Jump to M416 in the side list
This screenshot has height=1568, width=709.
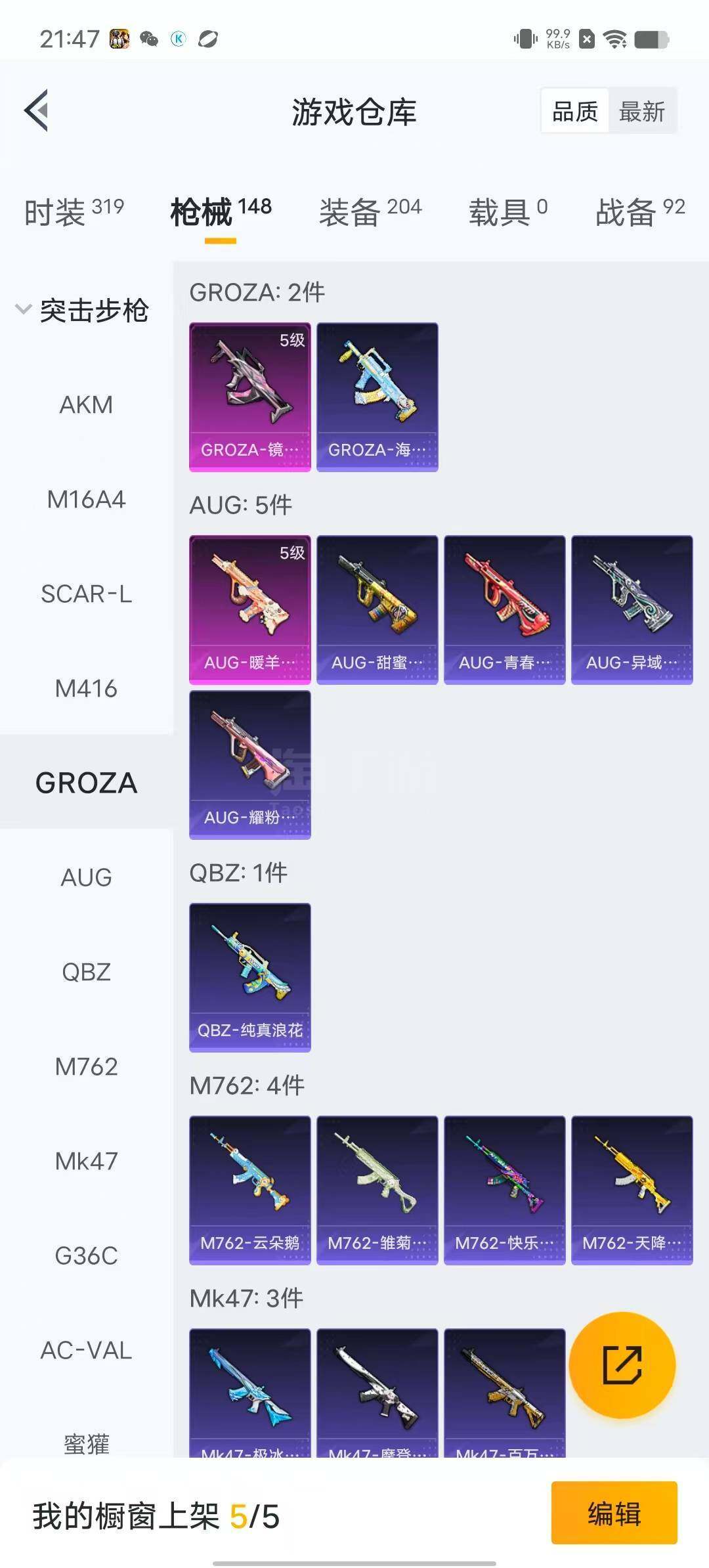[86, 688]
